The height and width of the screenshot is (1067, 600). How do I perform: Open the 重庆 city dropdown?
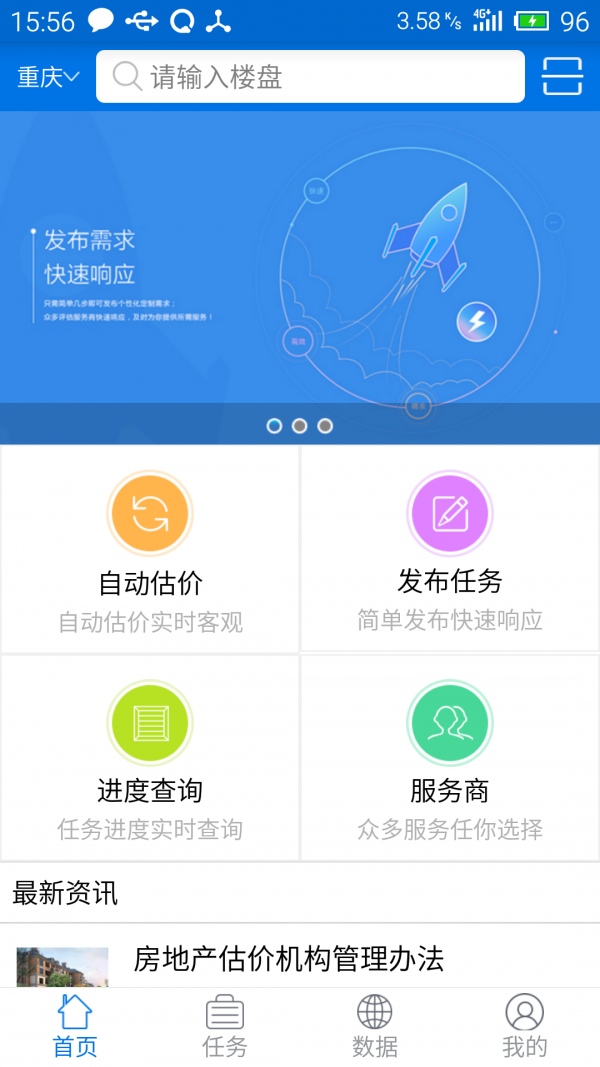(47, 77)
